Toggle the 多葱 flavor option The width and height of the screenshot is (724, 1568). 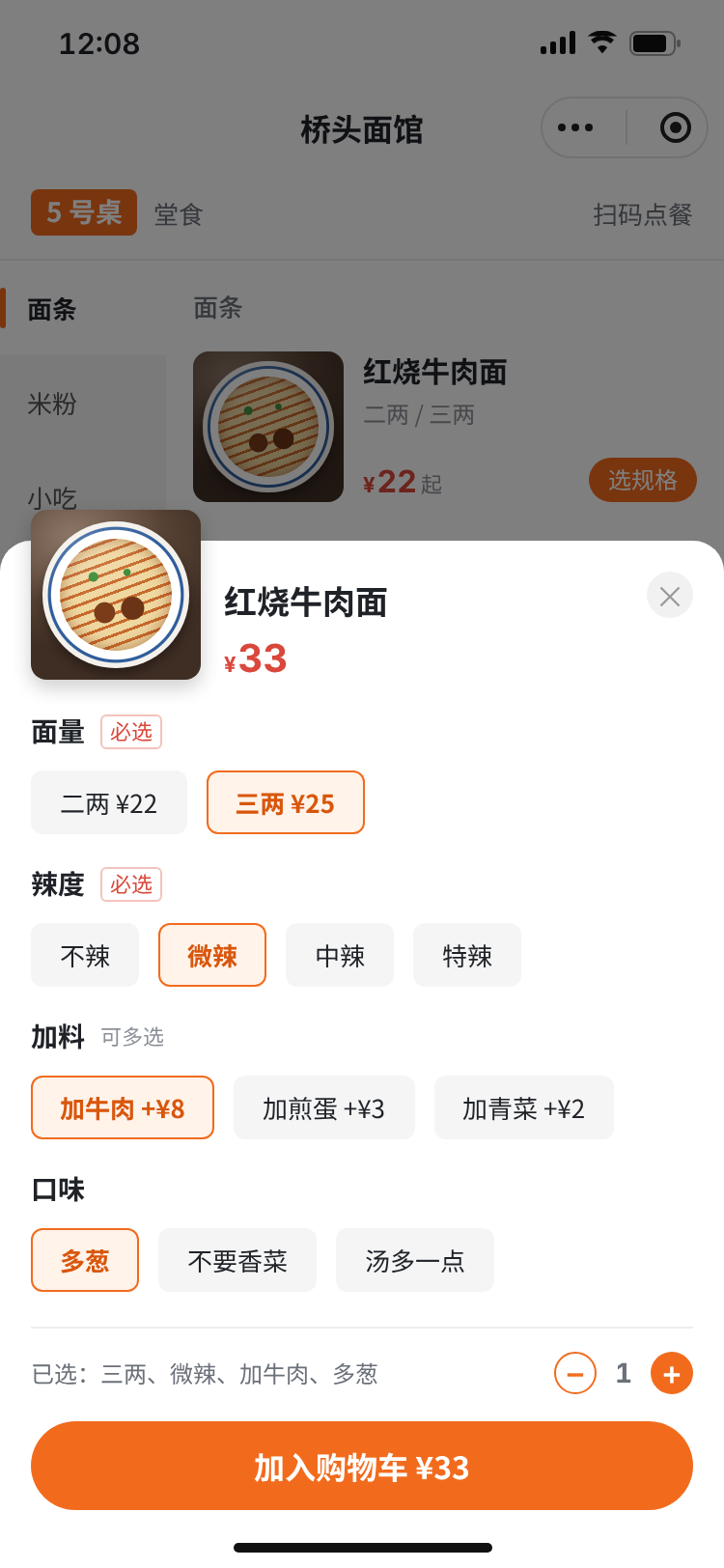85,1260
